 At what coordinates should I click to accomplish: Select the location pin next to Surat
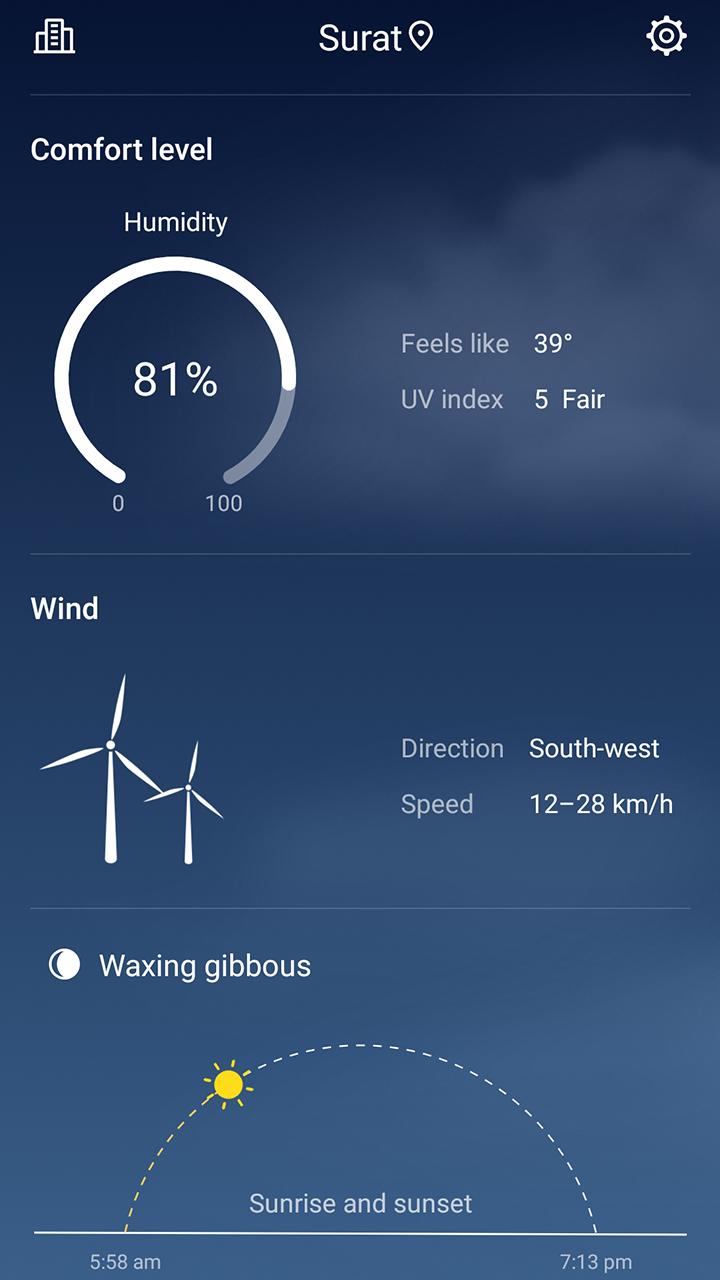[420, 38]
